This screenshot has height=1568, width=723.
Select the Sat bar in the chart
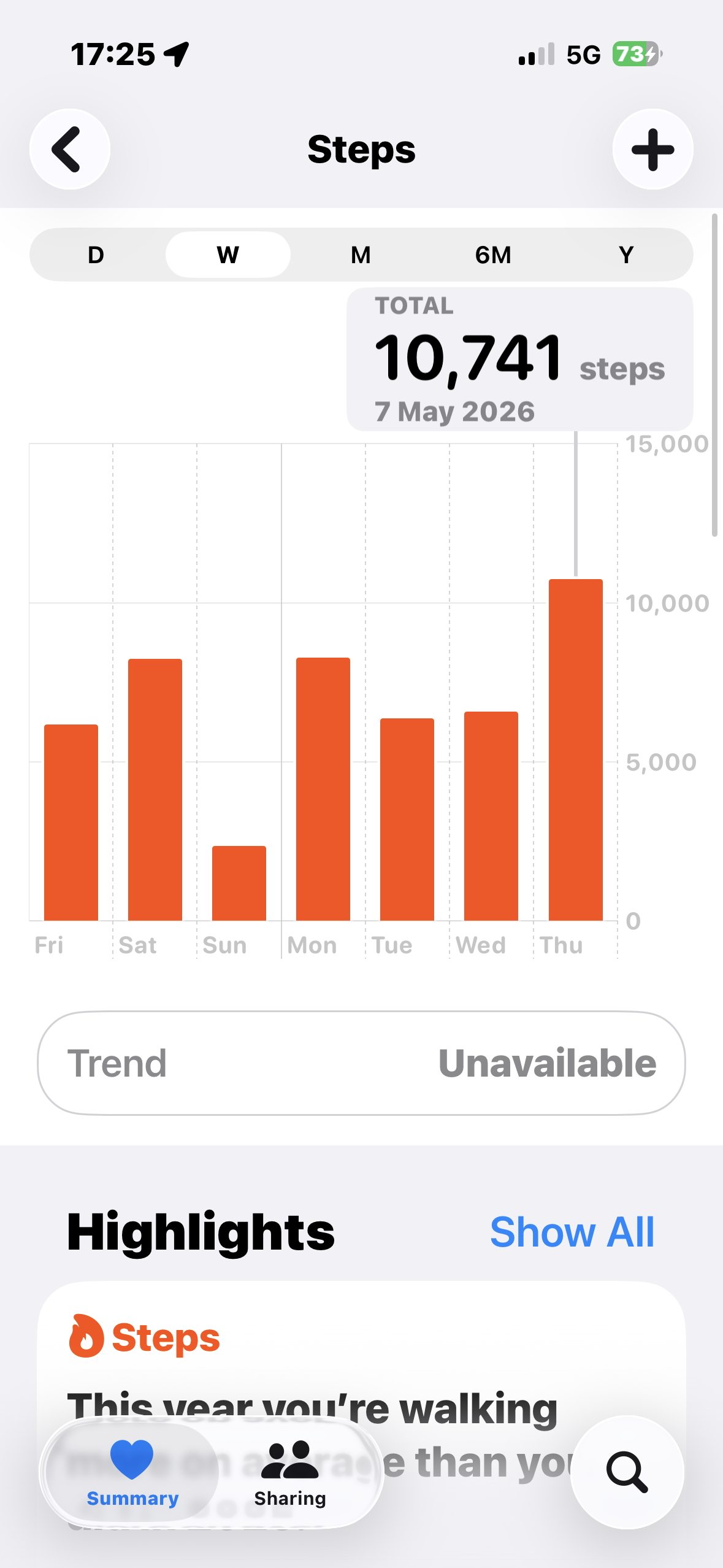tap(155, 790)
